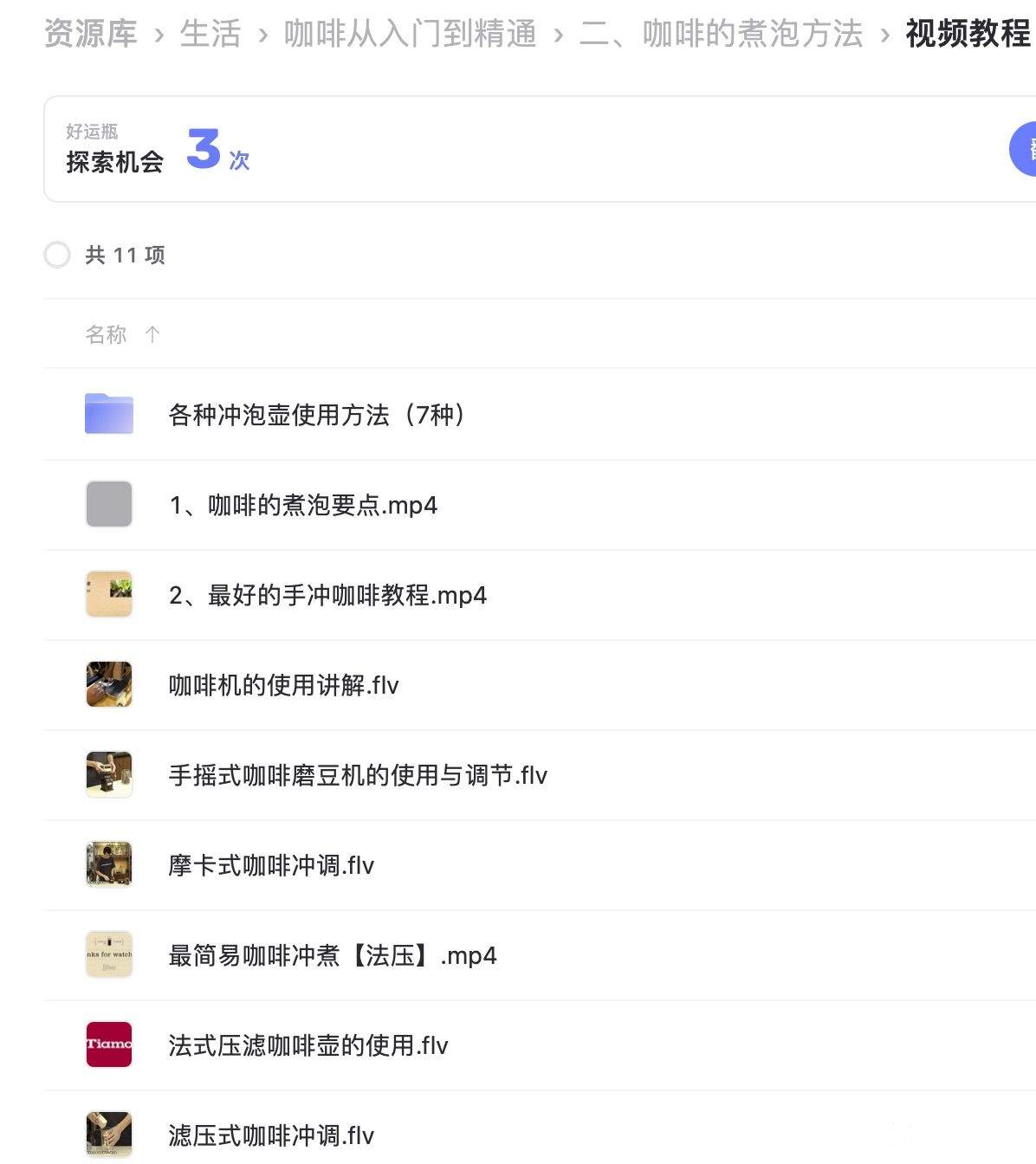The width and height of the screenshot is (1036, 1164).
Task: Tap the blue button in 好运瓶 banner
Action: click(1024, 150)
